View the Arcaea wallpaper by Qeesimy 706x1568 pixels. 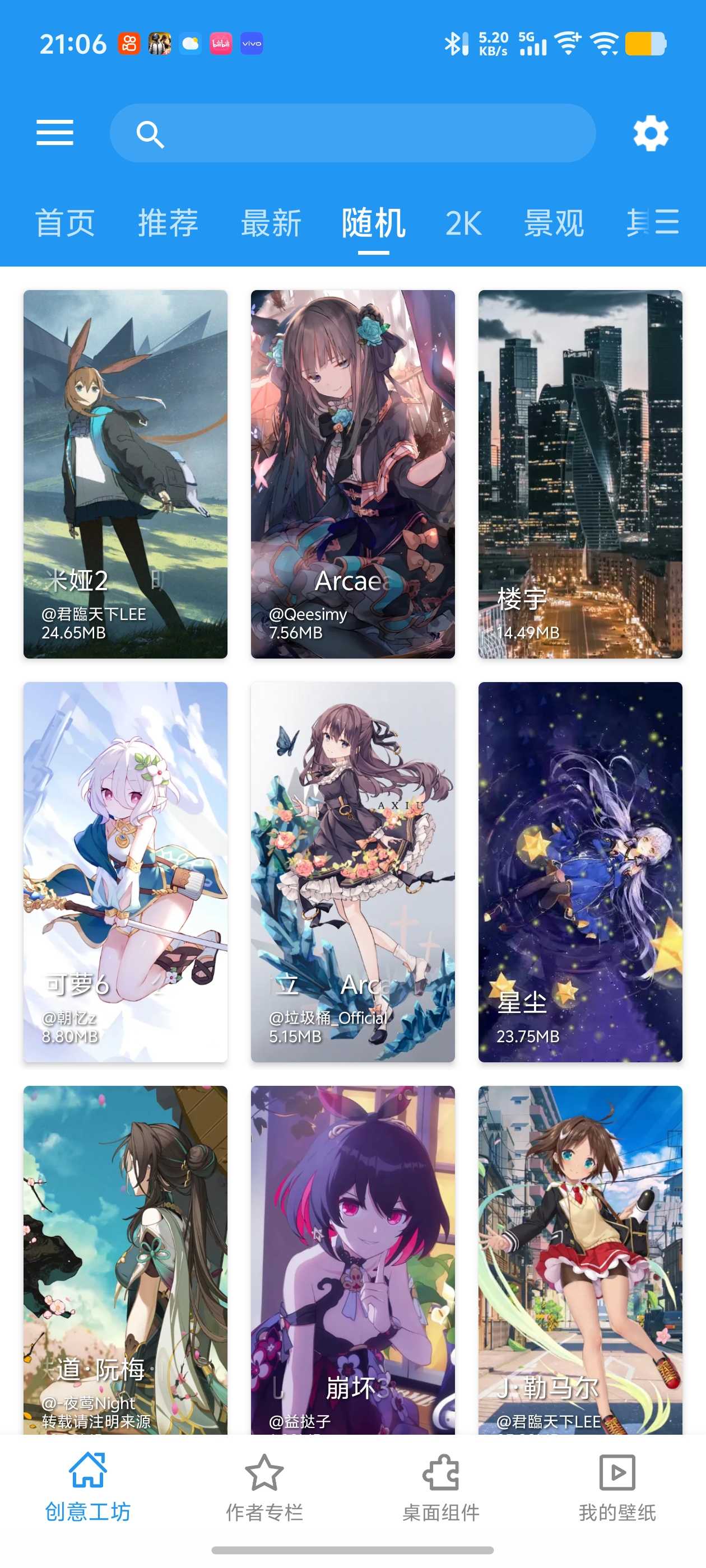352,474
